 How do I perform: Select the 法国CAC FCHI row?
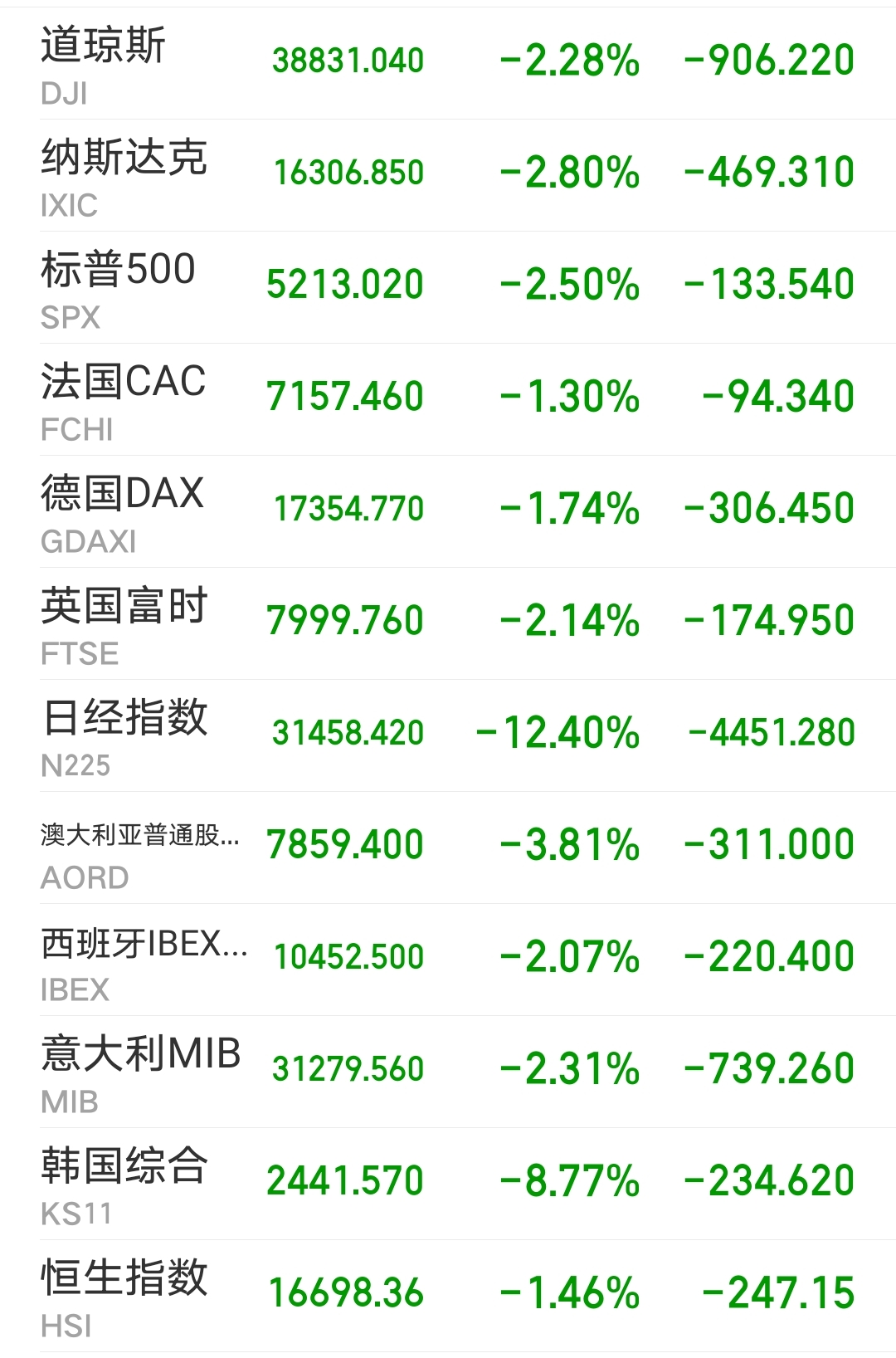[x=448, y=399]
